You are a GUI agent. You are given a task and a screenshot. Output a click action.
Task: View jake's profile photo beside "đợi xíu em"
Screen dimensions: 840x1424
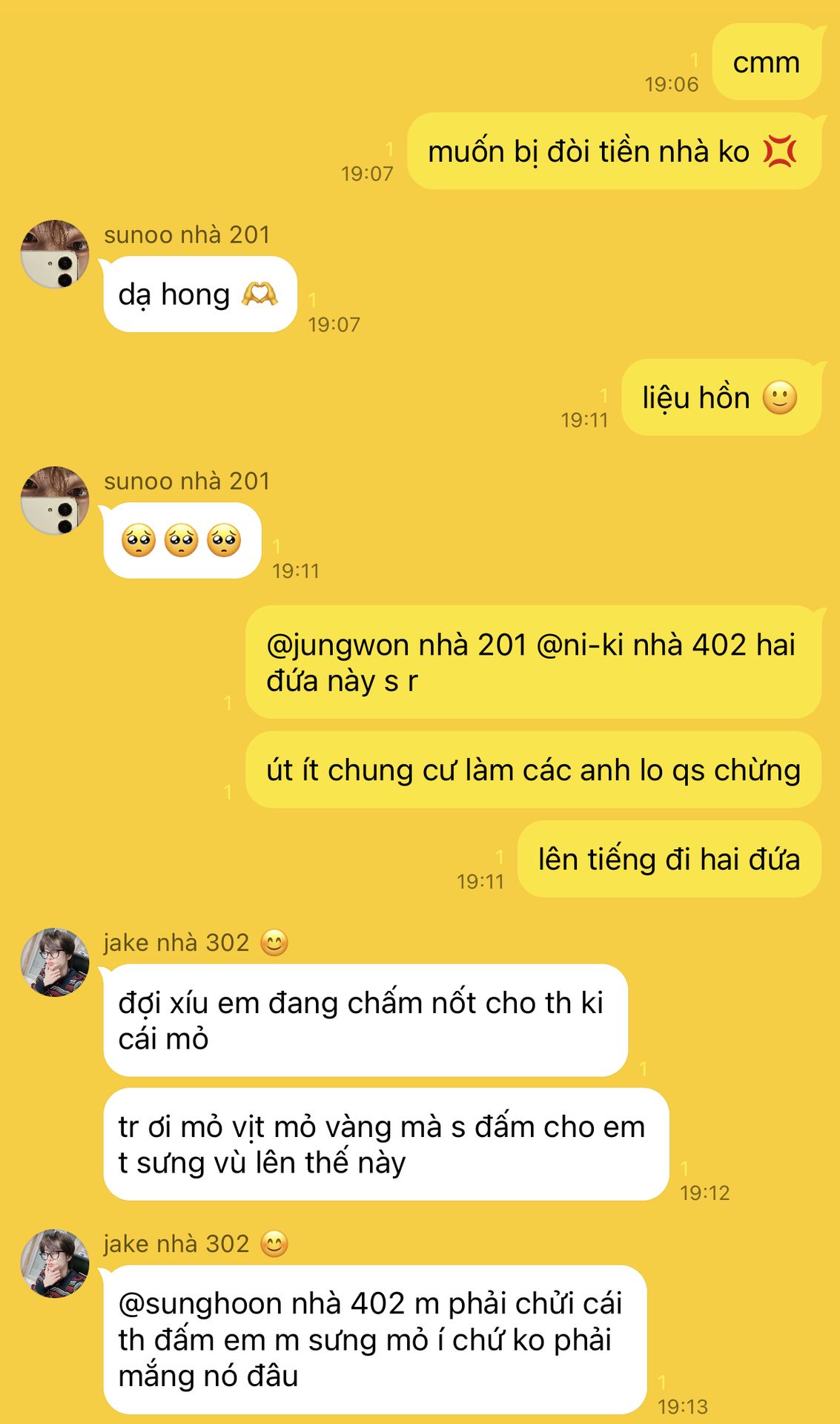55,962
